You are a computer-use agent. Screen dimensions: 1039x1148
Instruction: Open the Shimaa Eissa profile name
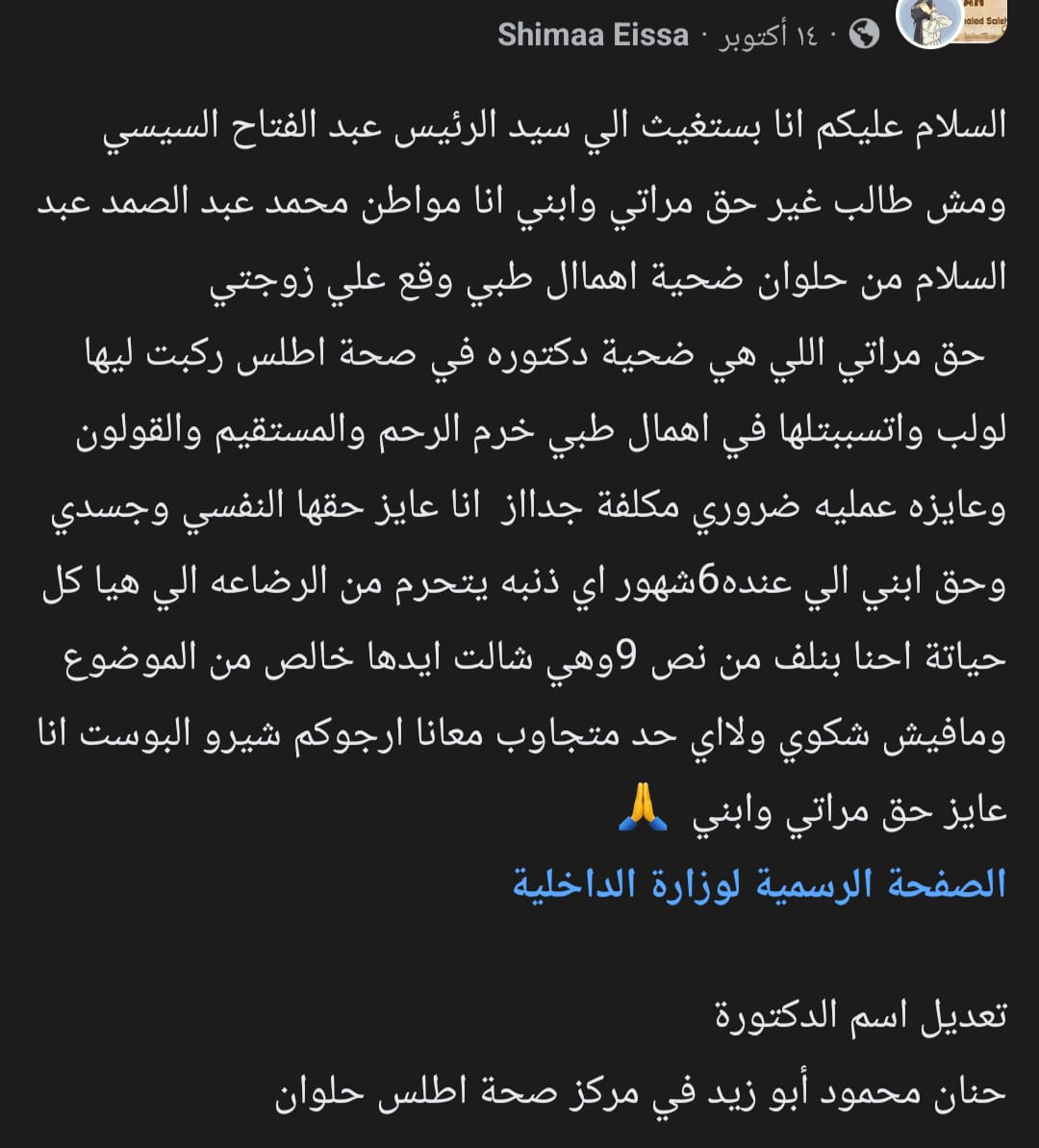pyautogui.click(x=593, y=36)
